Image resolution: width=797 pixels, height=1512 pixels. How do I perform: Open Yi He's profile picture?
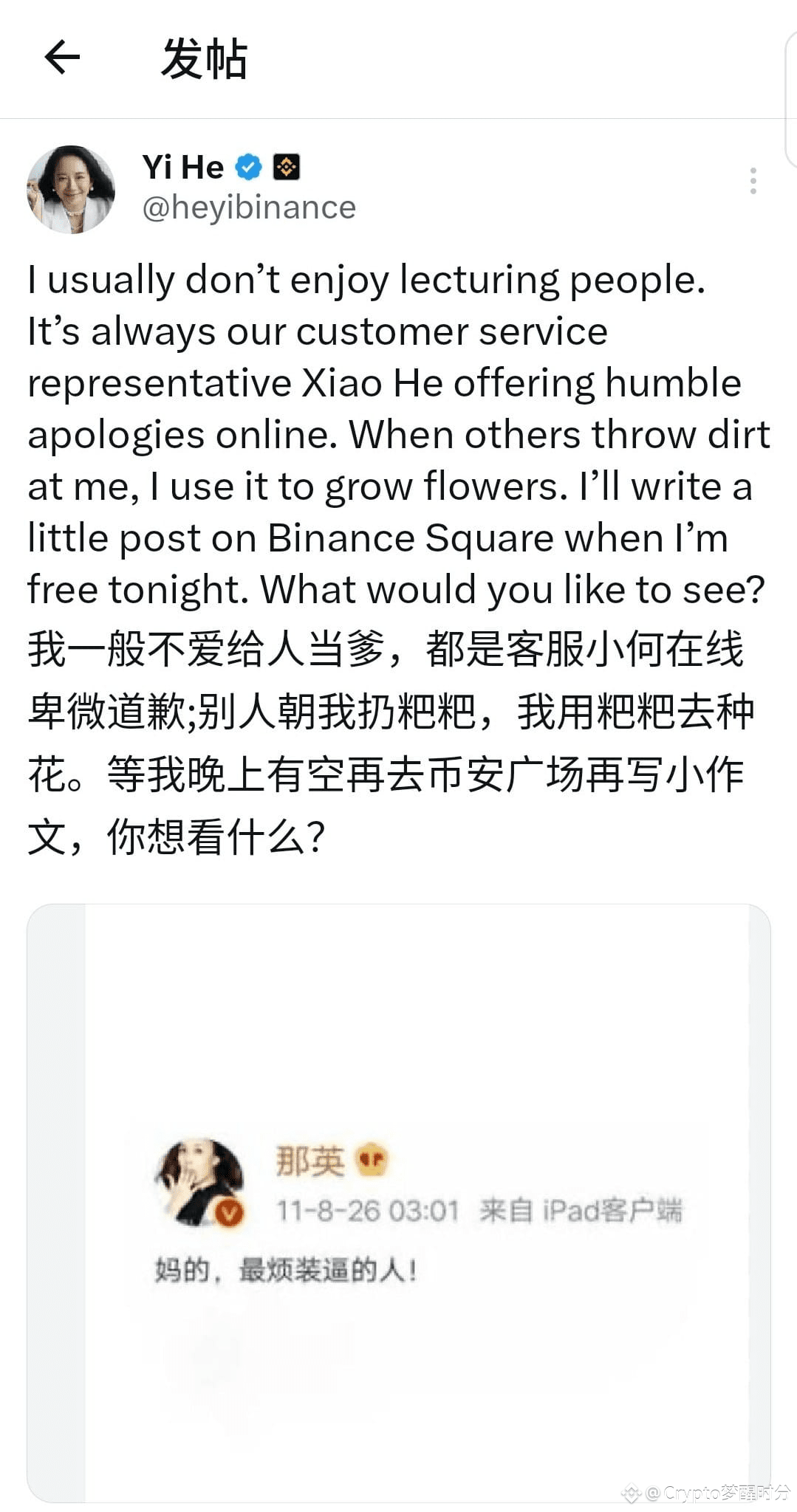tap(69, 188)
